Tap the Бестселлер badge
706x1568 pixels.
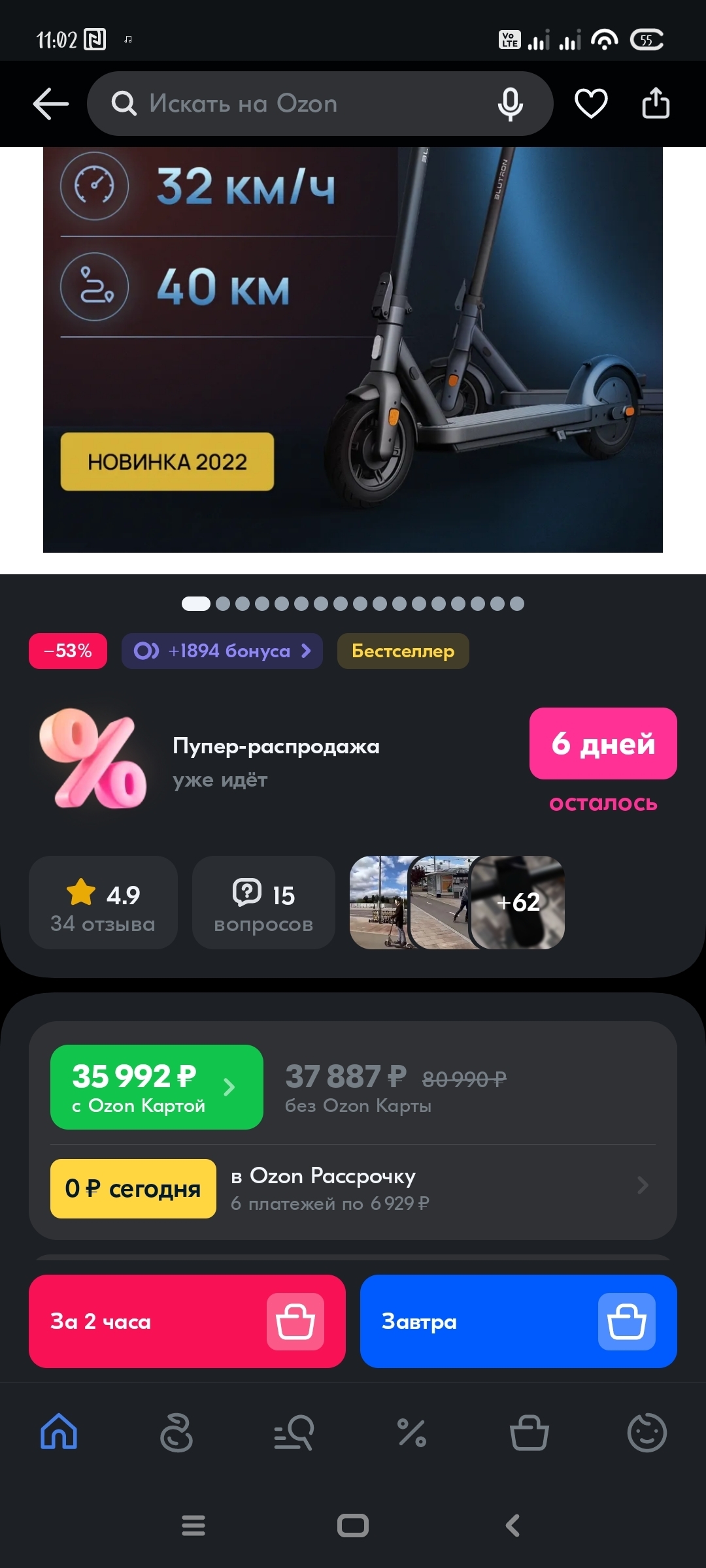pyautogui.click(x=403, y=651)
